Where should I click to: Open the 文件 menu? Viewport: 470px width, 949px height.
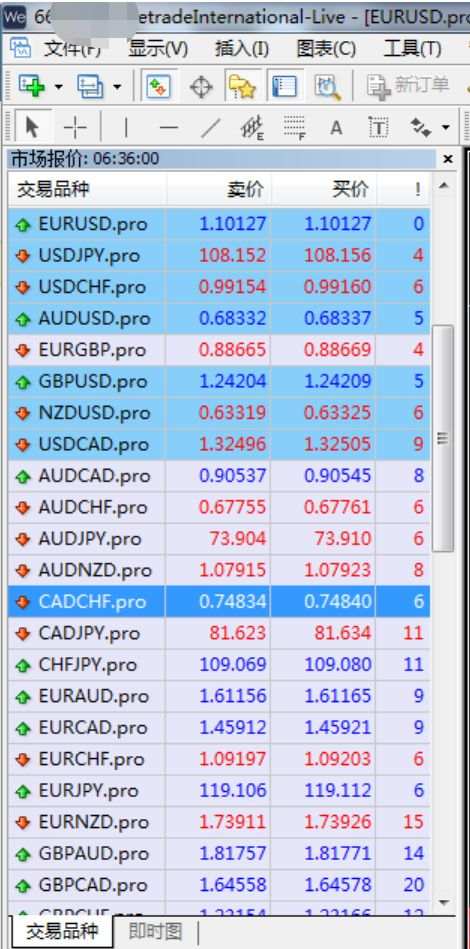point(73,48)
